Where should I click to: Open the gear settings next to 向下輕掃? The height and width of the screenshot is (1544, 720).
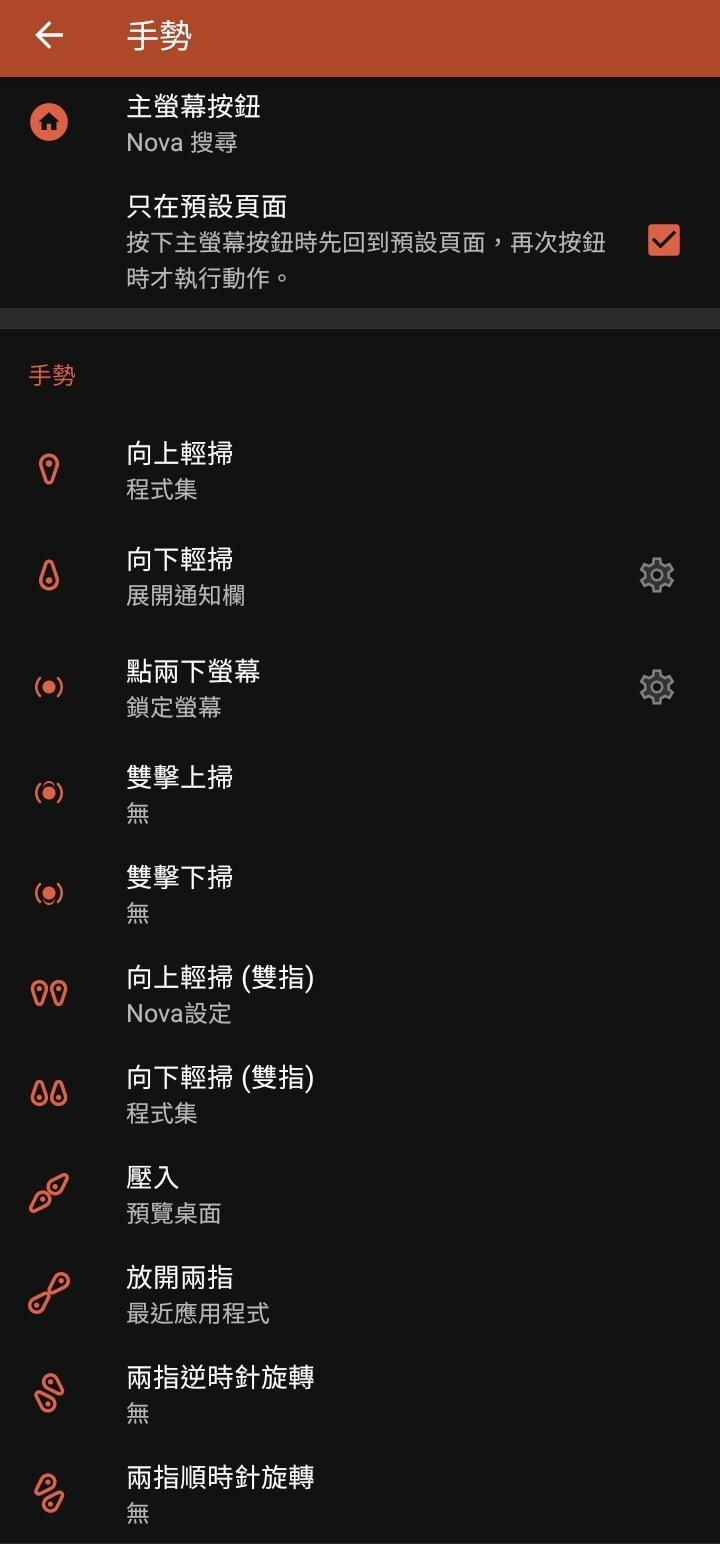coord(656,575)
